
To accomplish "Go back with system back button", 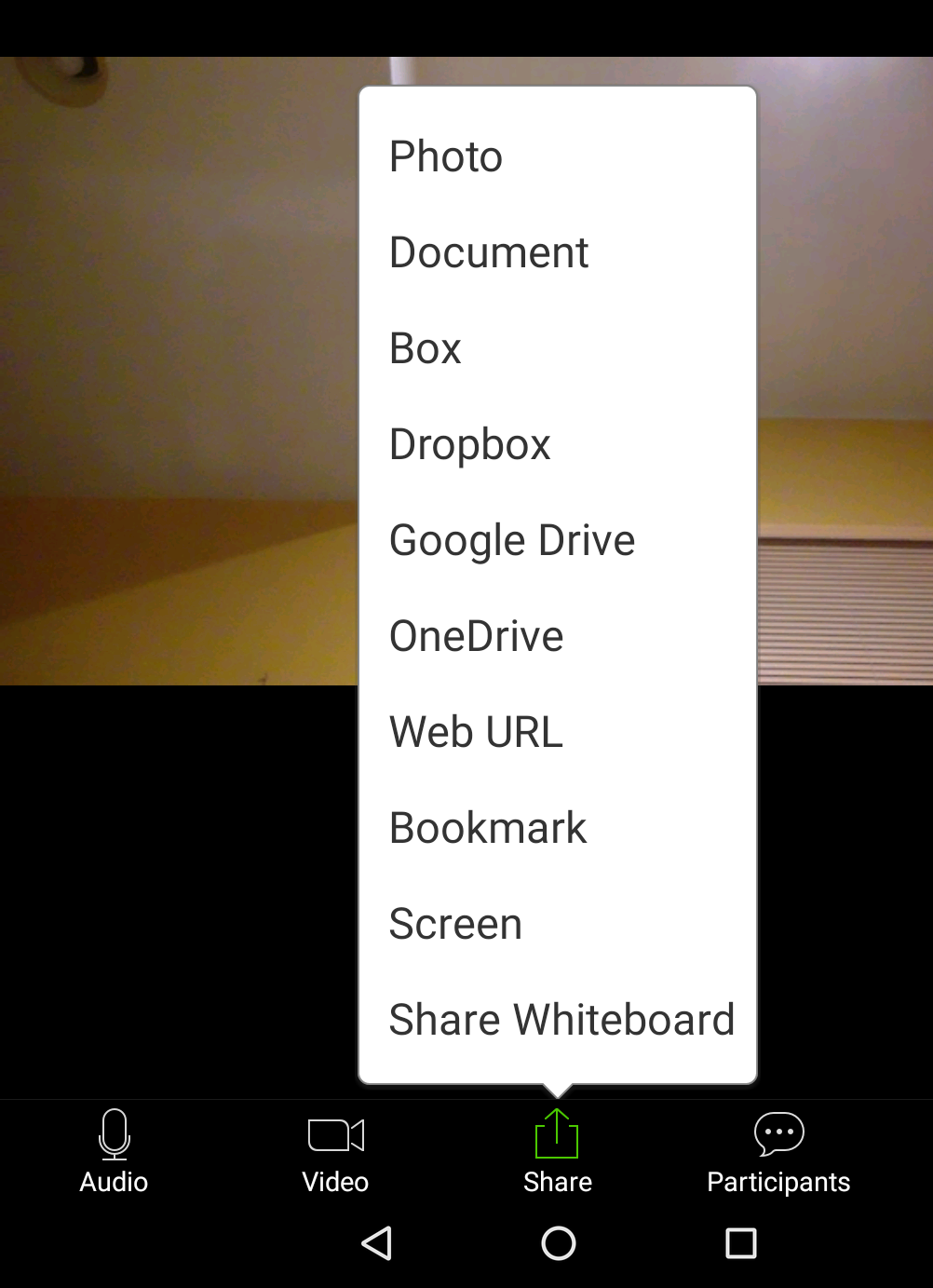I will [x=376, y=1243].
